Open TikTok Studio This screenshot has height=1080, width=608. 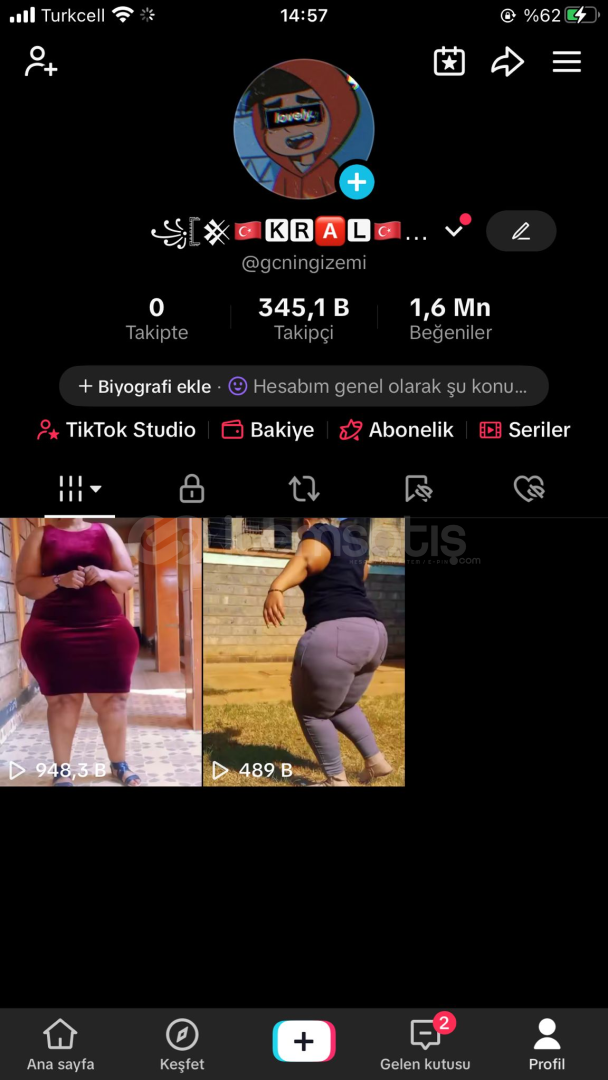117,430
